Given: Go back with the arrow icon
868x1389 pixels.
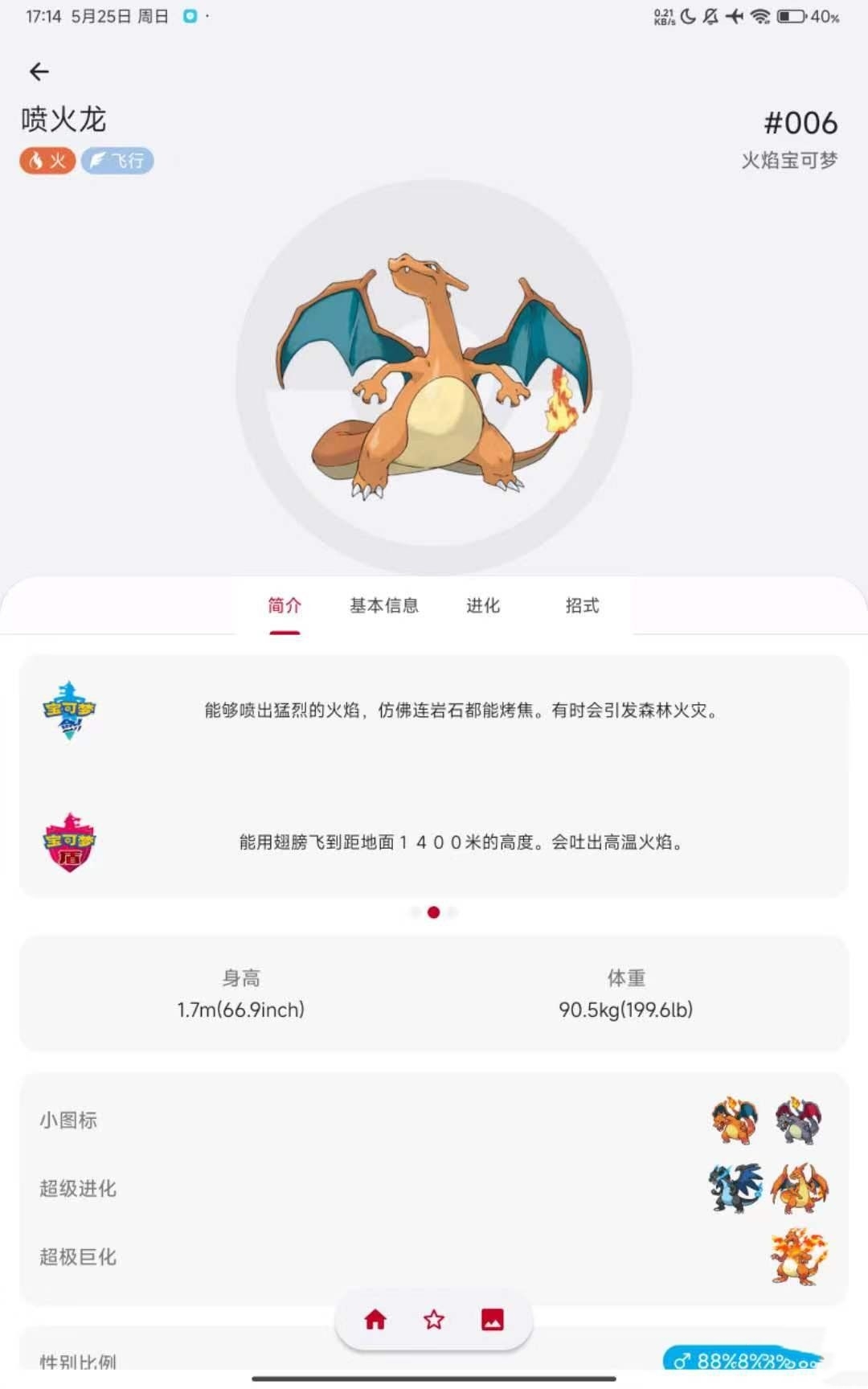Looking at the screenshot, I should click(x=39, y=72).
